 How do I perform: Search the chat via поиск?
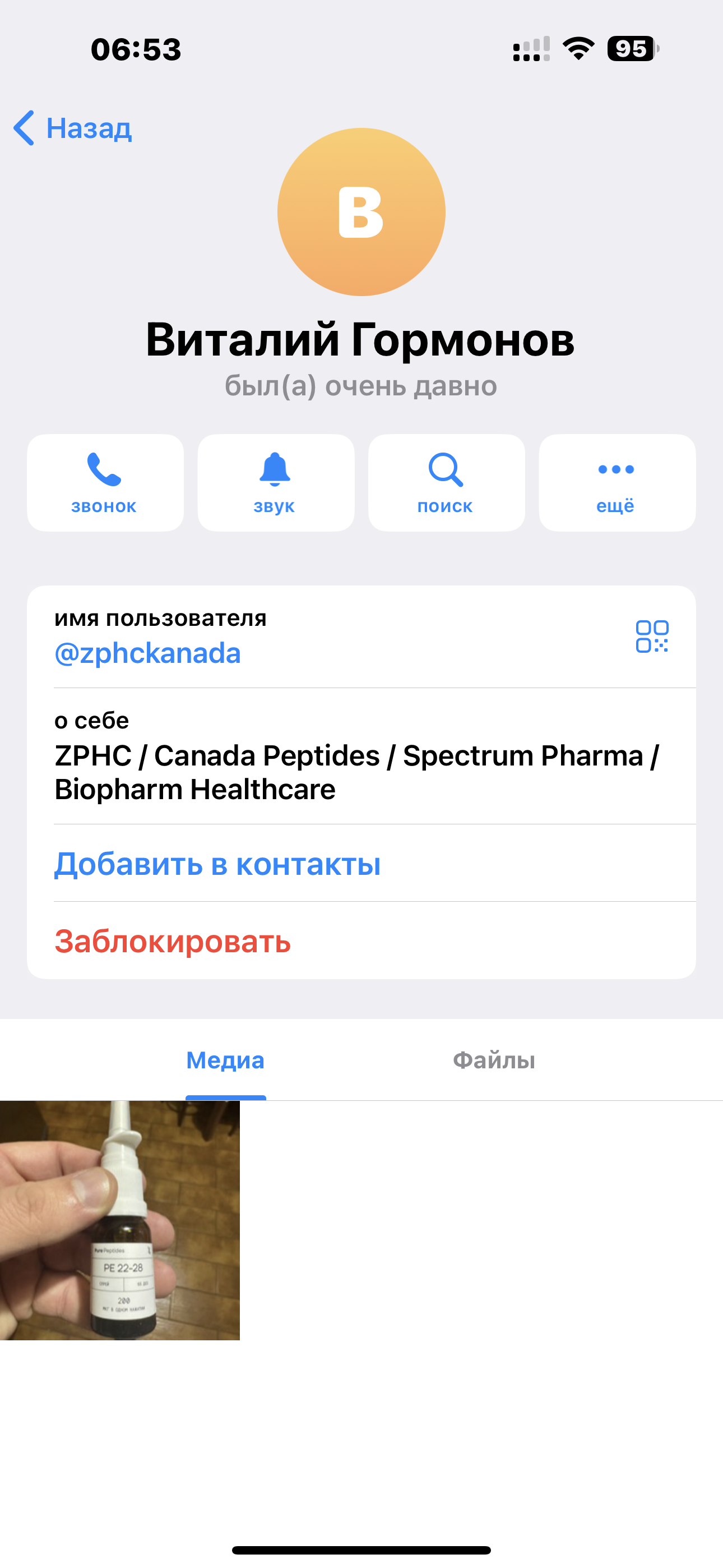pos(446,483)
